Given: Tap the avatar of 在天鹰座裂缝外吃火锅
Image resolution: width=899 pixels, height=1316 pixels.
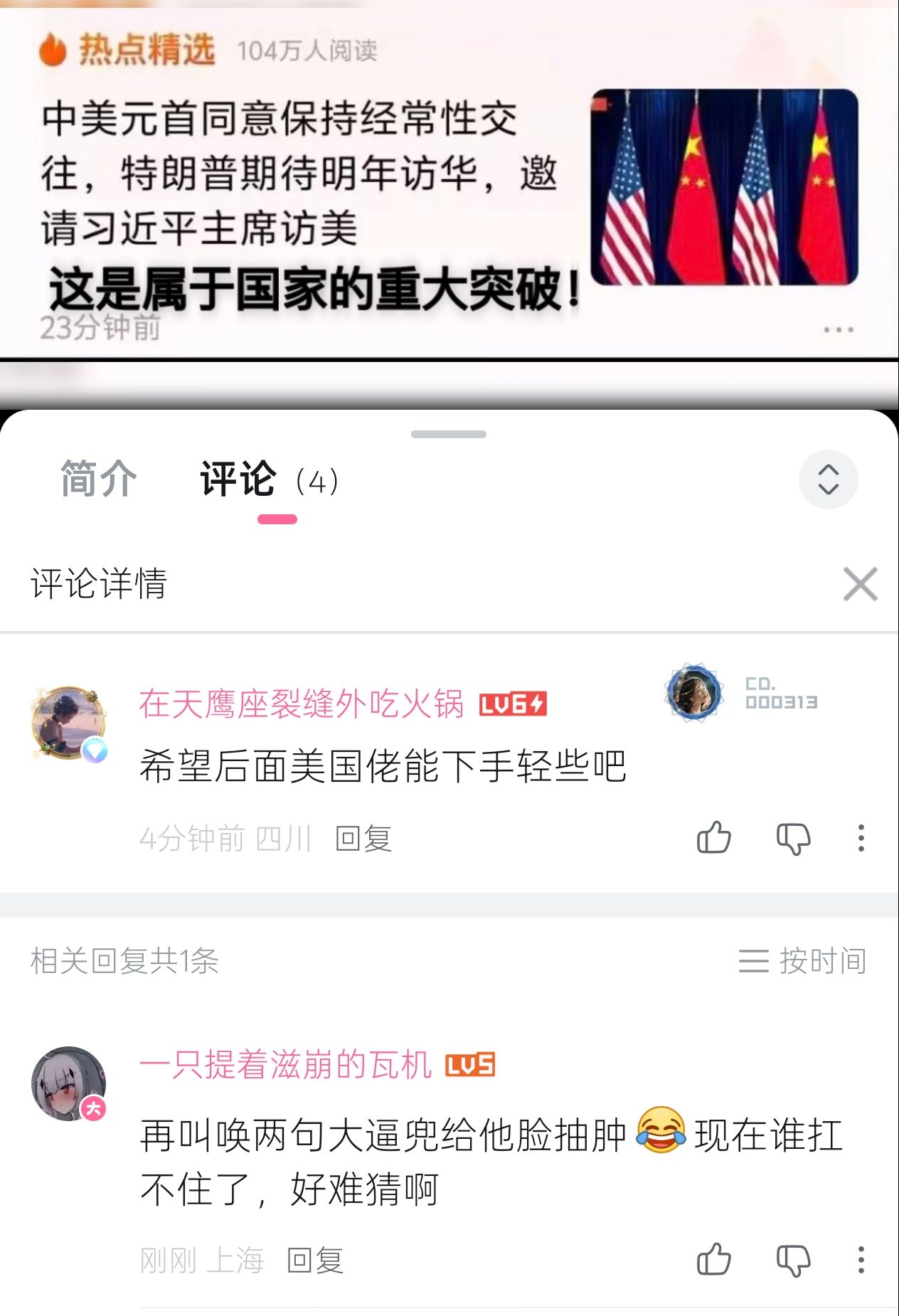Looking at the screenshot, I should point(69,723).
